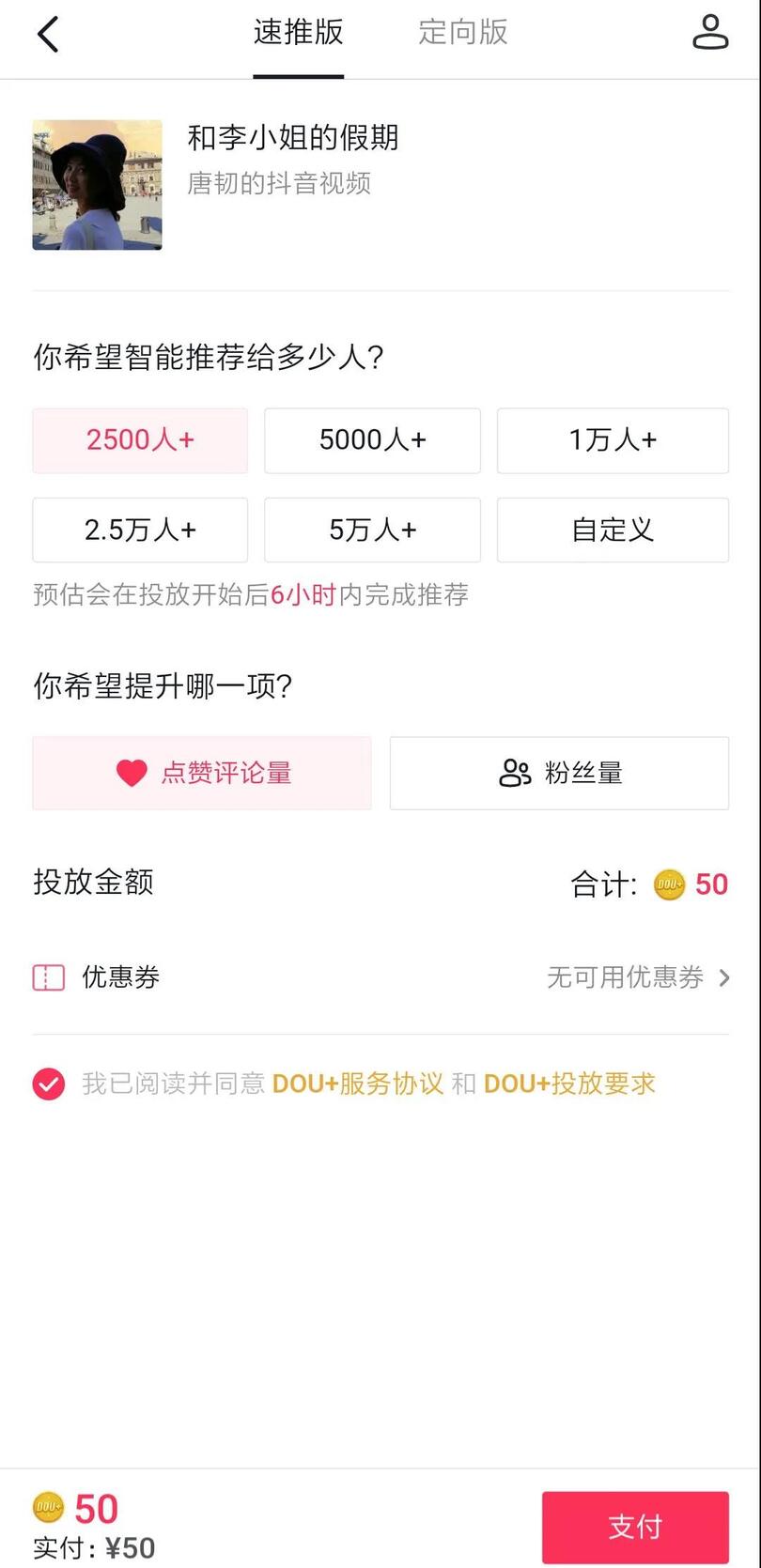Image resolution: width=761 pixels, height=1568 pixels.
Task: Click the people icon in 粉丝量 option
Action: coord(513,773)
